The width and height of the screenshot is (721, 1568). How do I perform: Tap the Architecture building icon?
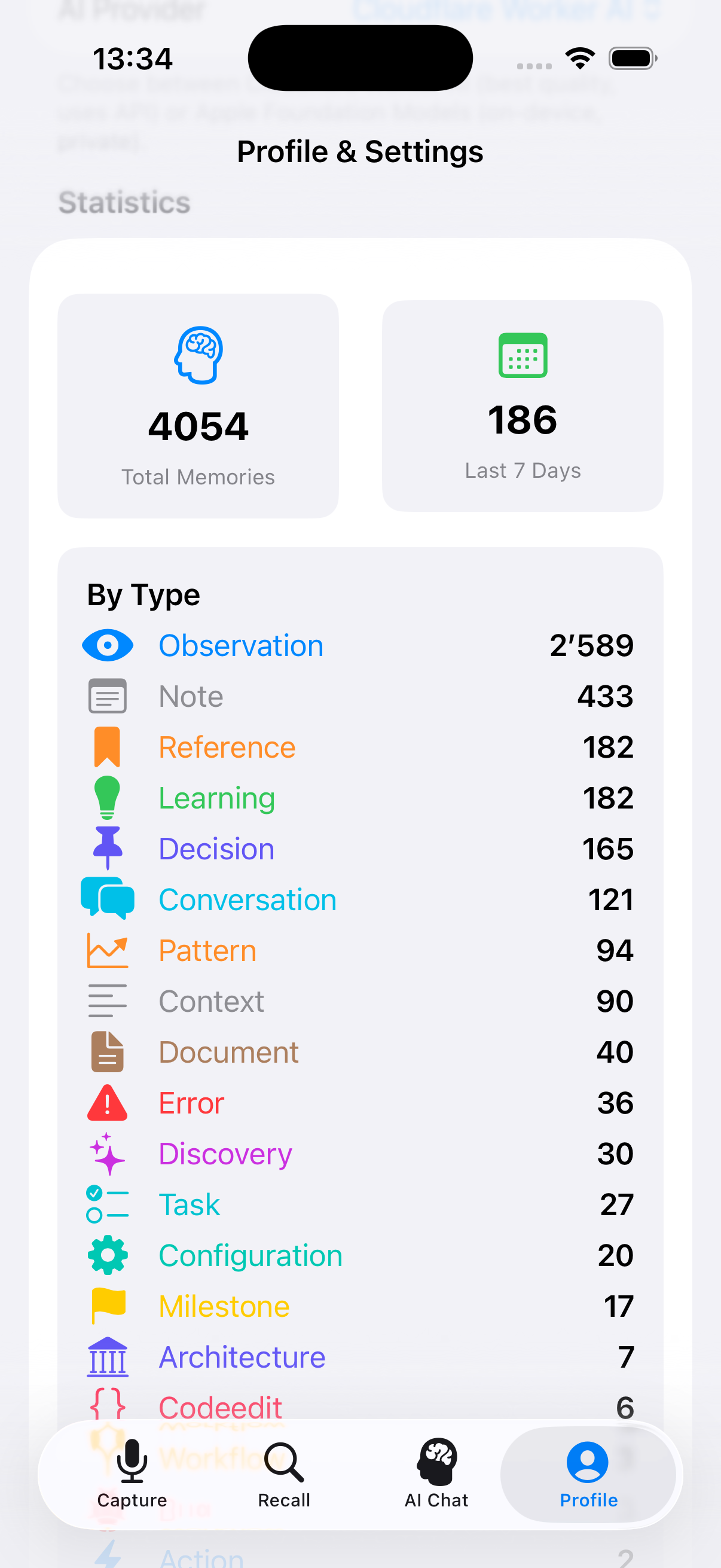pos(107,1356)
